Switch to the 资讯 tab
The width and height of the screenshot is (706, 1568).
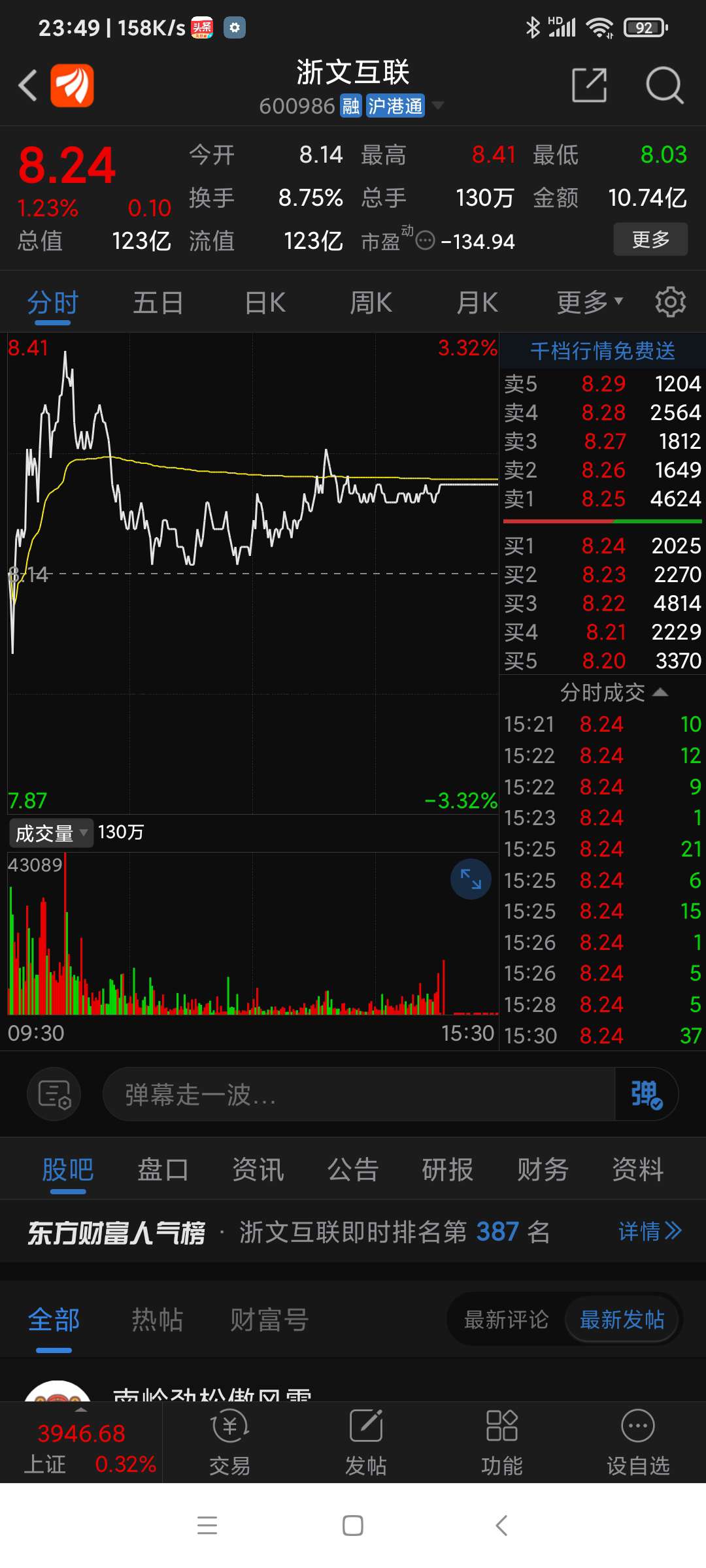pos(258,1169)
